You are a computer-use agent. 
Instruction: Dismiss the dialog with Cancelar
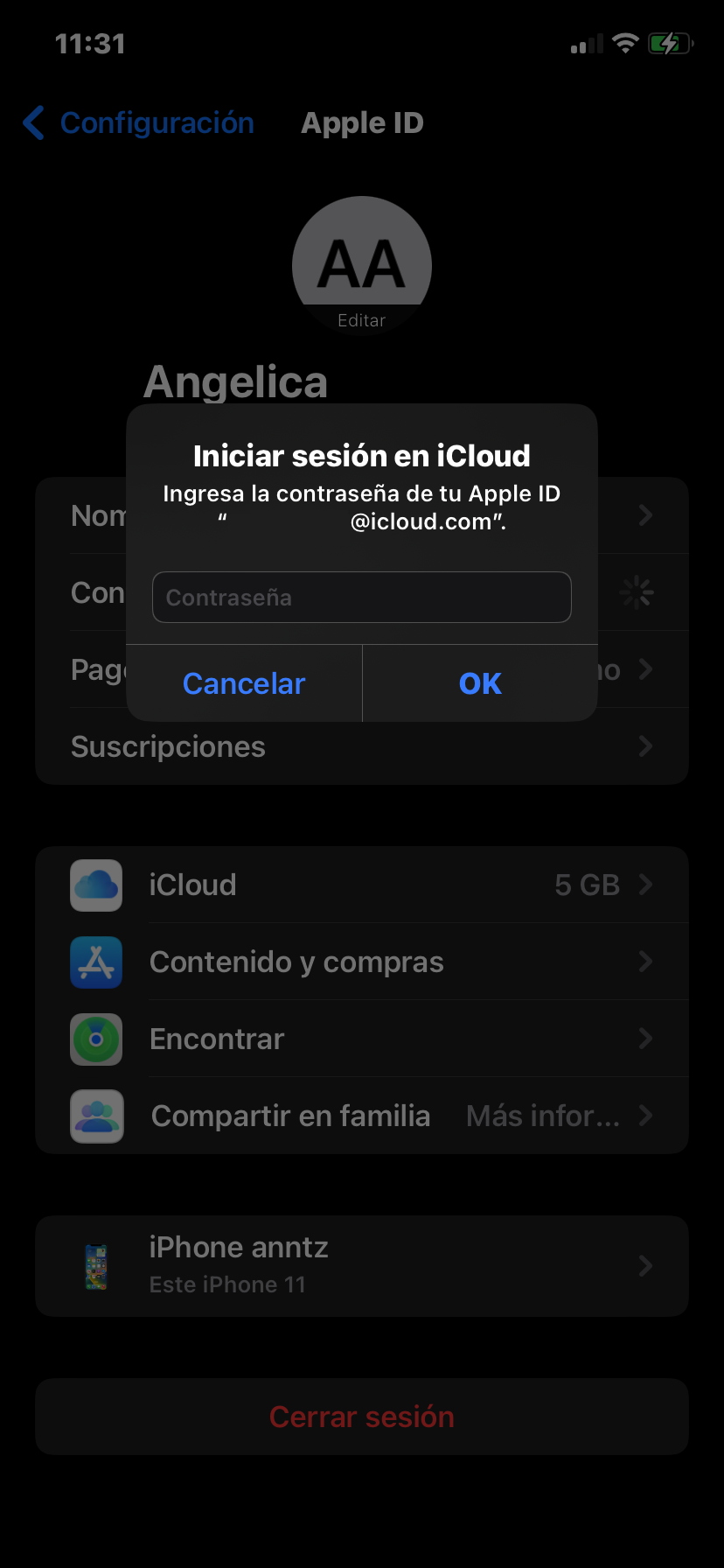tap(243, 683)
